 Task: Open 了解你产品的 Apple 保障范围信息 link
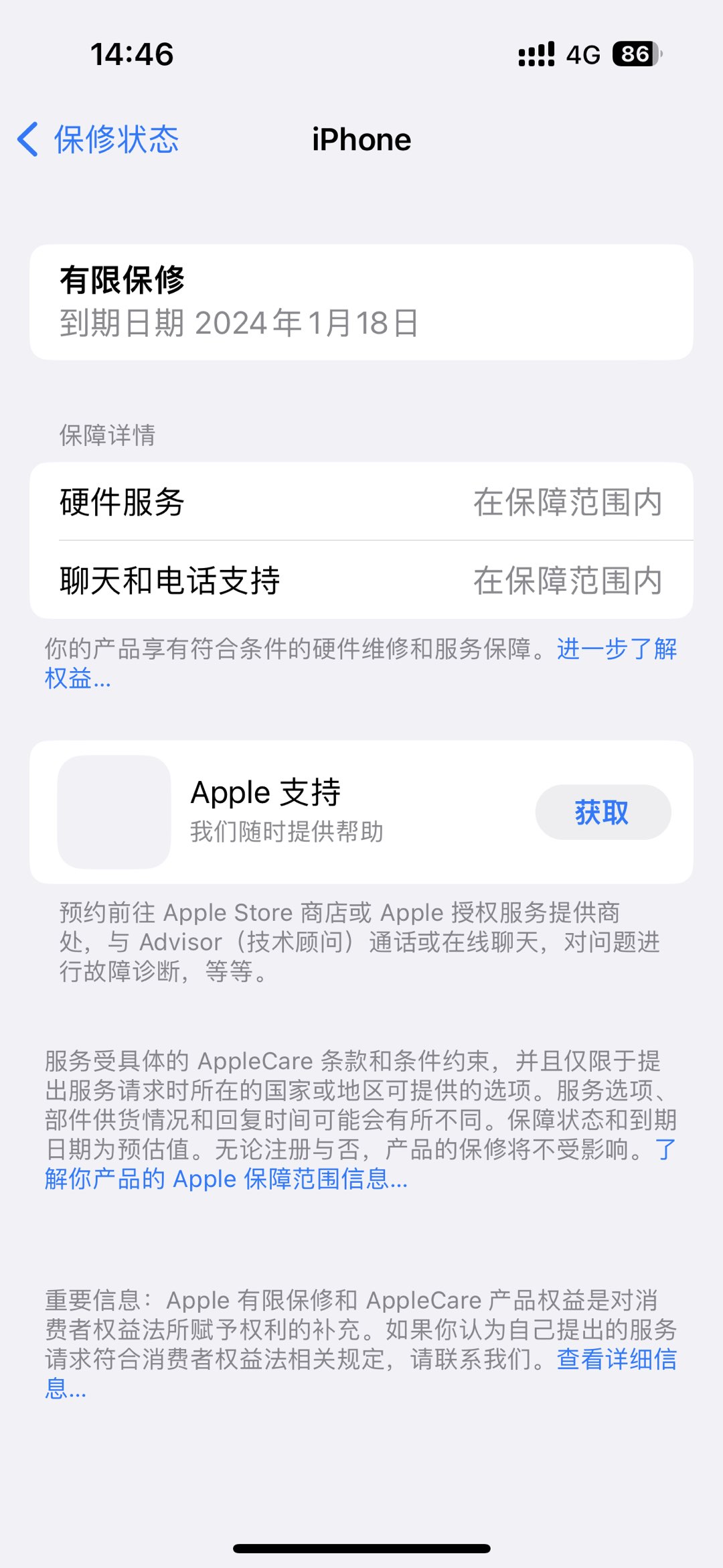click(x=228, y=1179)
